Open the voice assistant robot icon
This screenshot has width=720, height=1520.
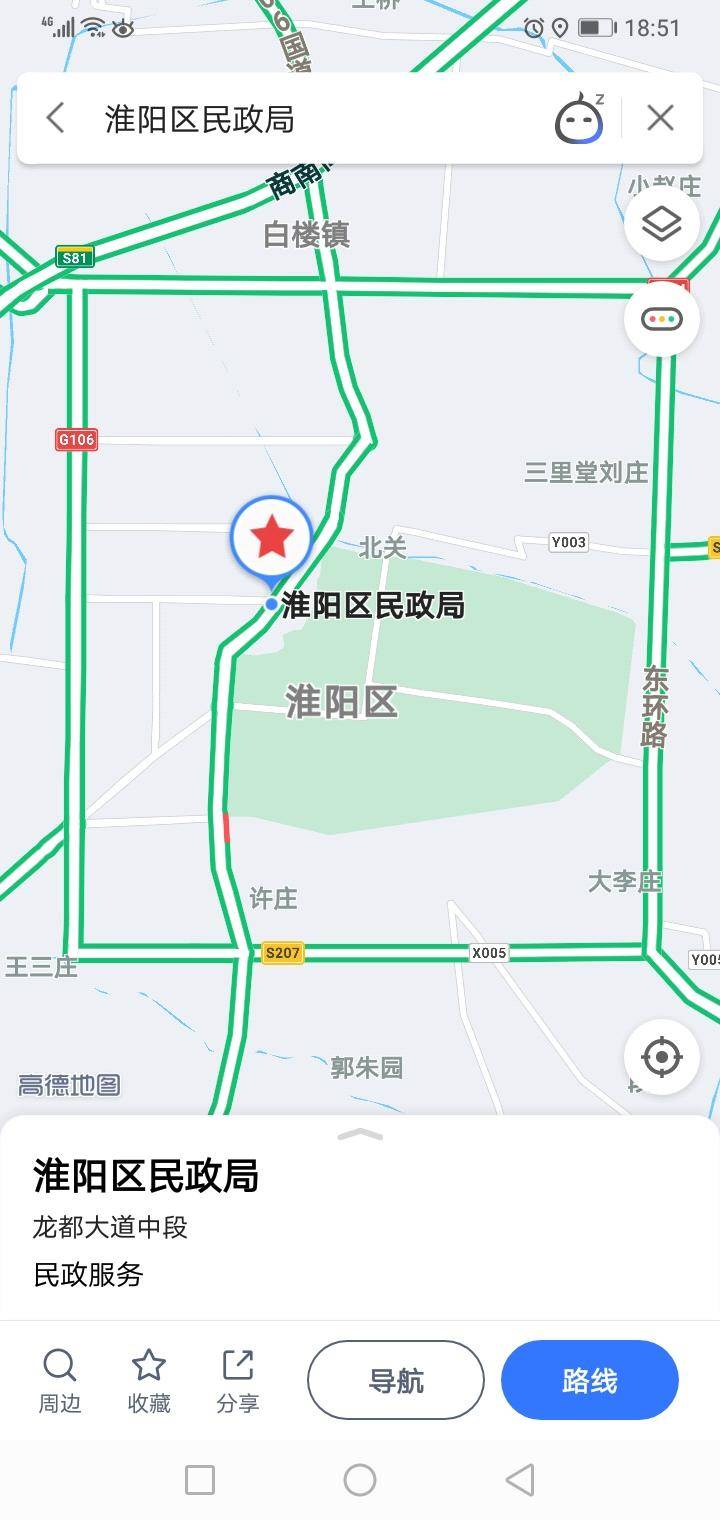click(x=580, y=119)
